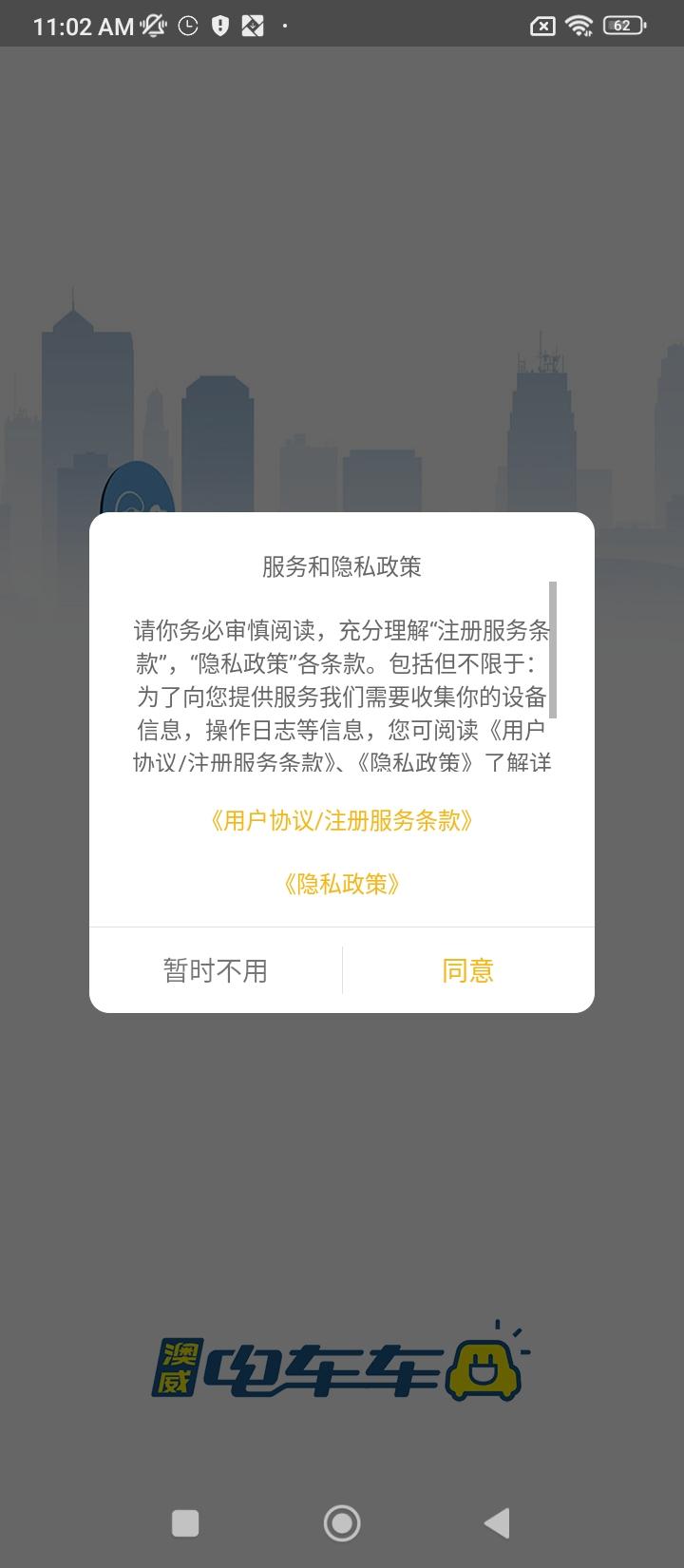Tap the screenshot notification icon
The width and height of the screenshot is (684, 1568).
253,25
